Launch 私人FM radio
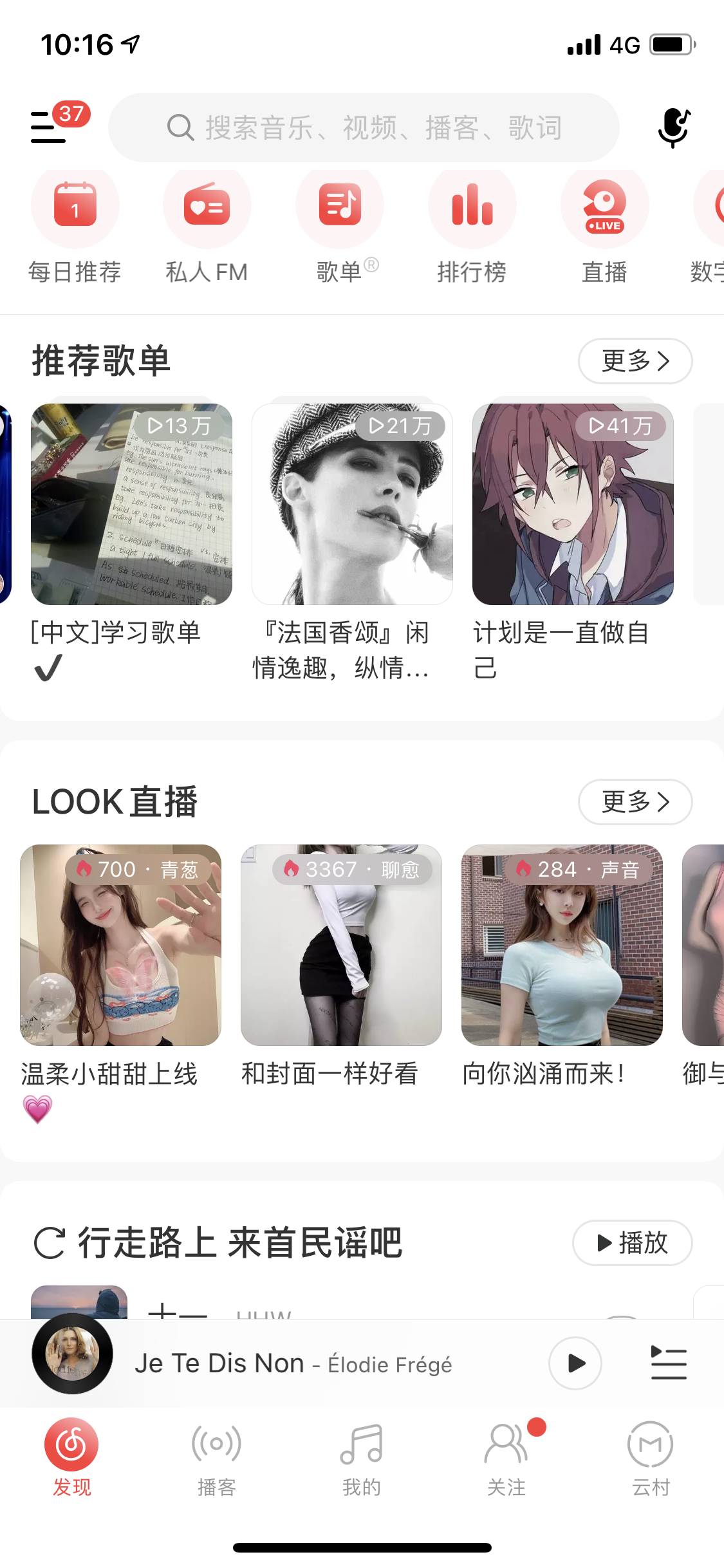Screen dimensions: 724x1568 pyautogui.click(x=207, y=225)
